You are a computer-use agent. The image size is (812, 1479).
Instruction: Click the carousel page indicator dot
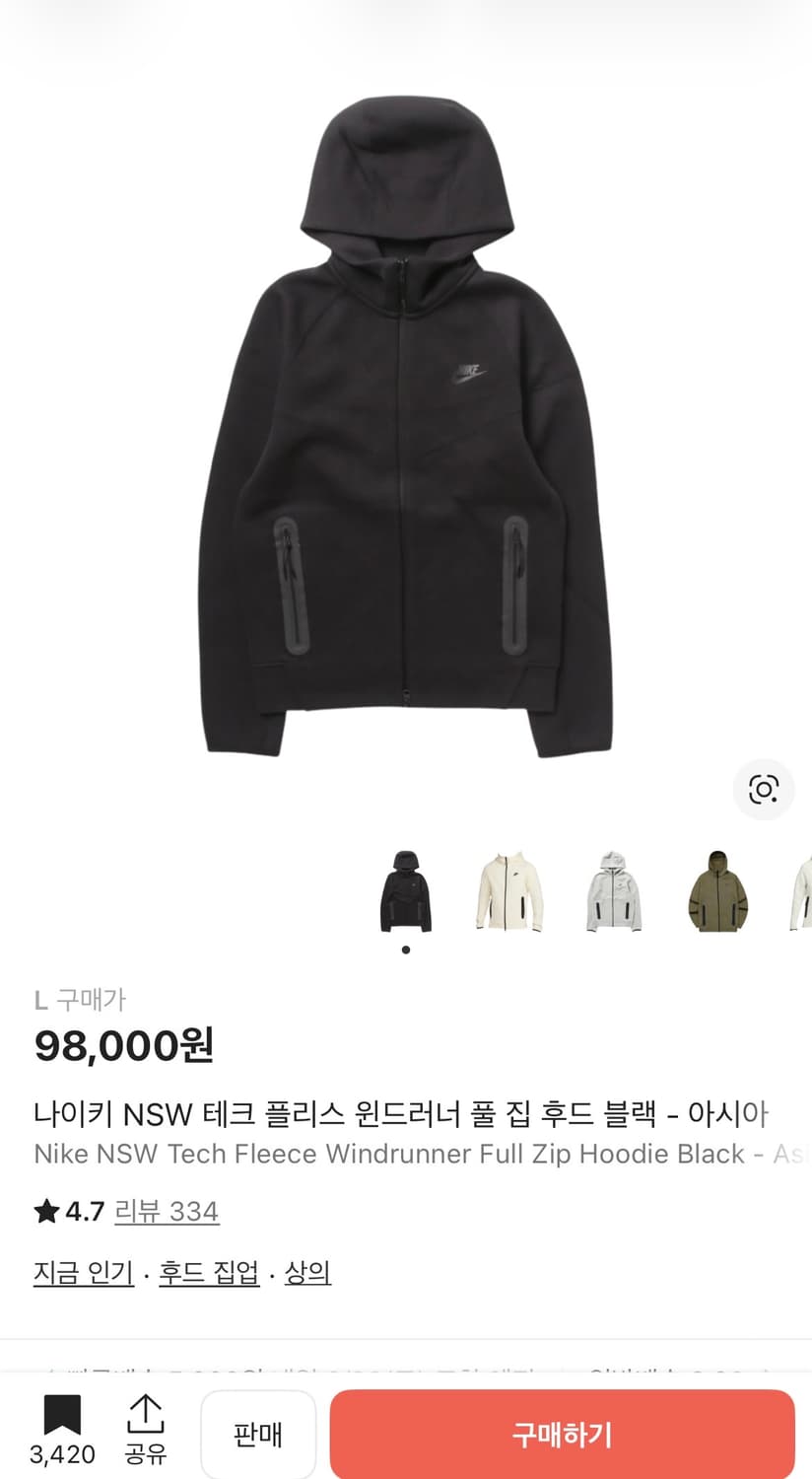405,949
